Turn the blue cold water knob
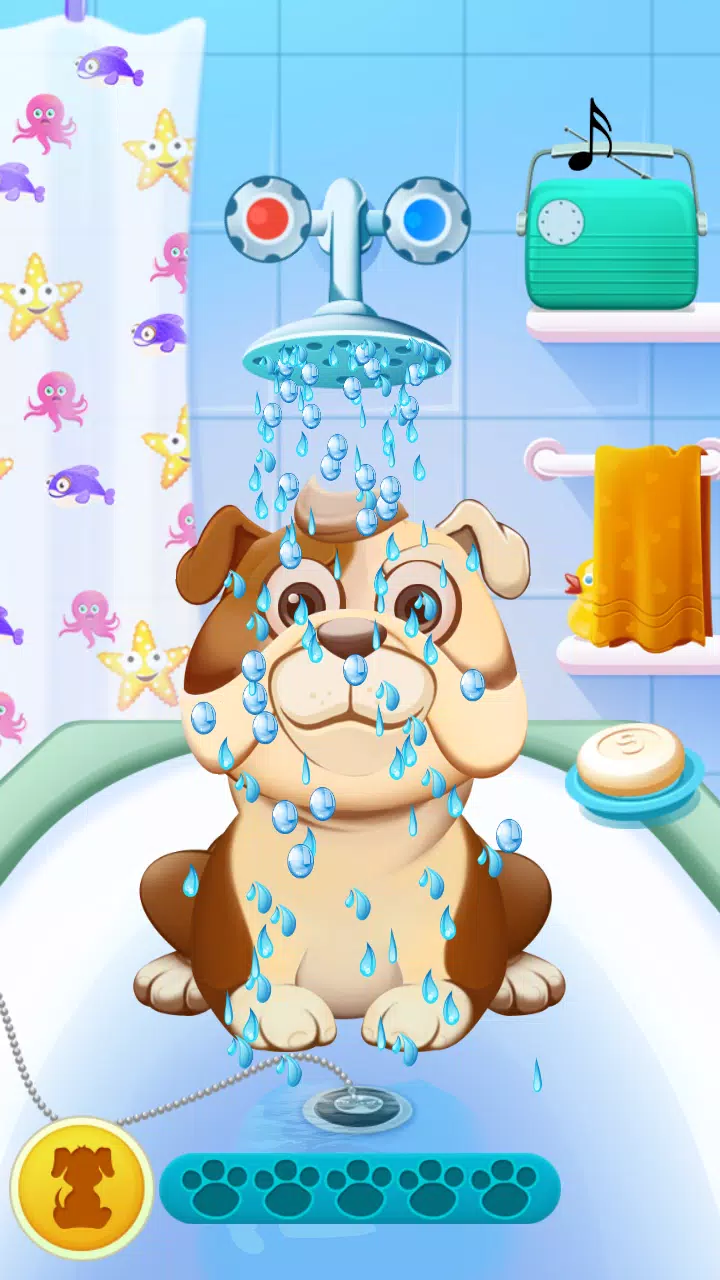Viewport: 720px width, 1280px height. [x=427, y=217]
